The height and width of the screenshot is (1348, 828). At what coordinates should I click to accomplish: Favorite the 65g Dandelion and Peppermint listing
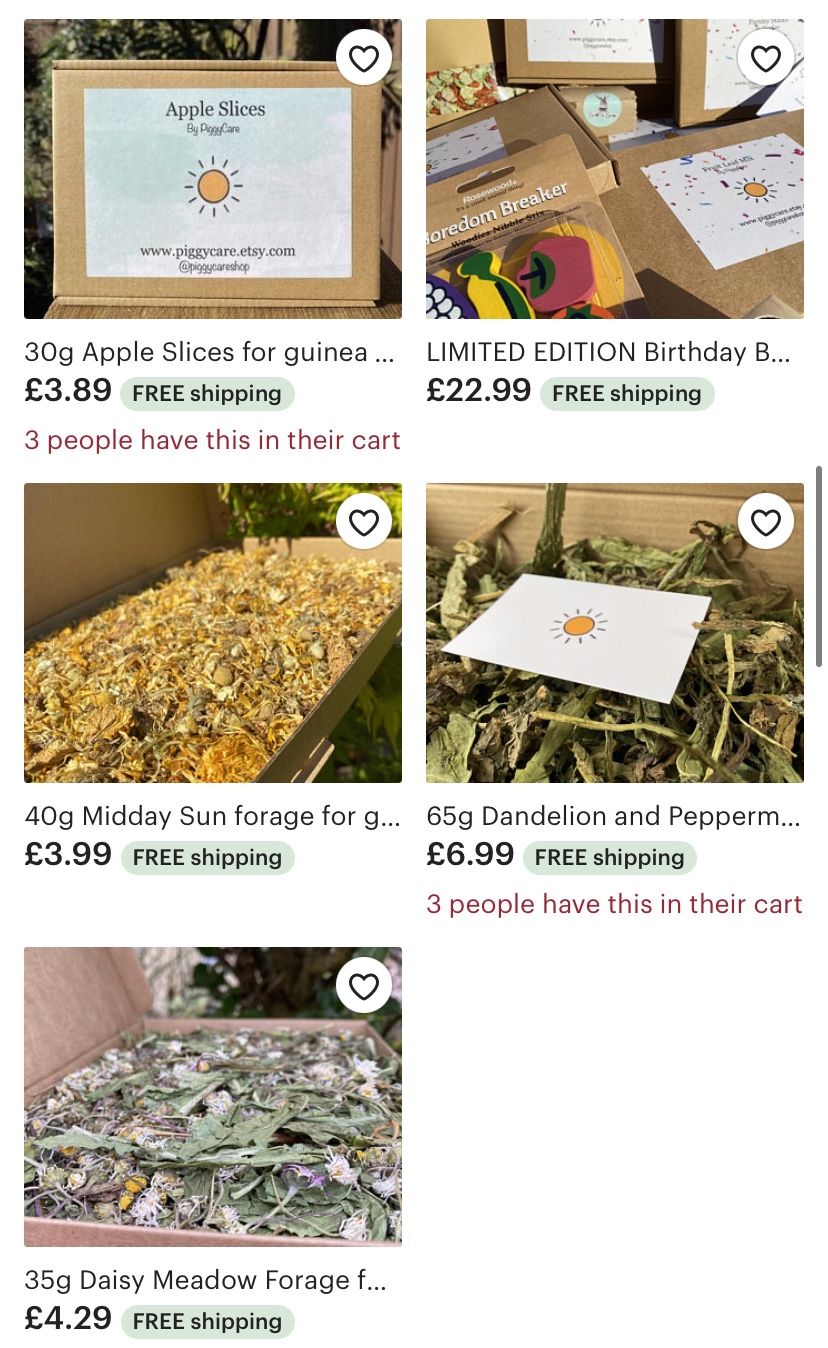[x=766, y=522]
